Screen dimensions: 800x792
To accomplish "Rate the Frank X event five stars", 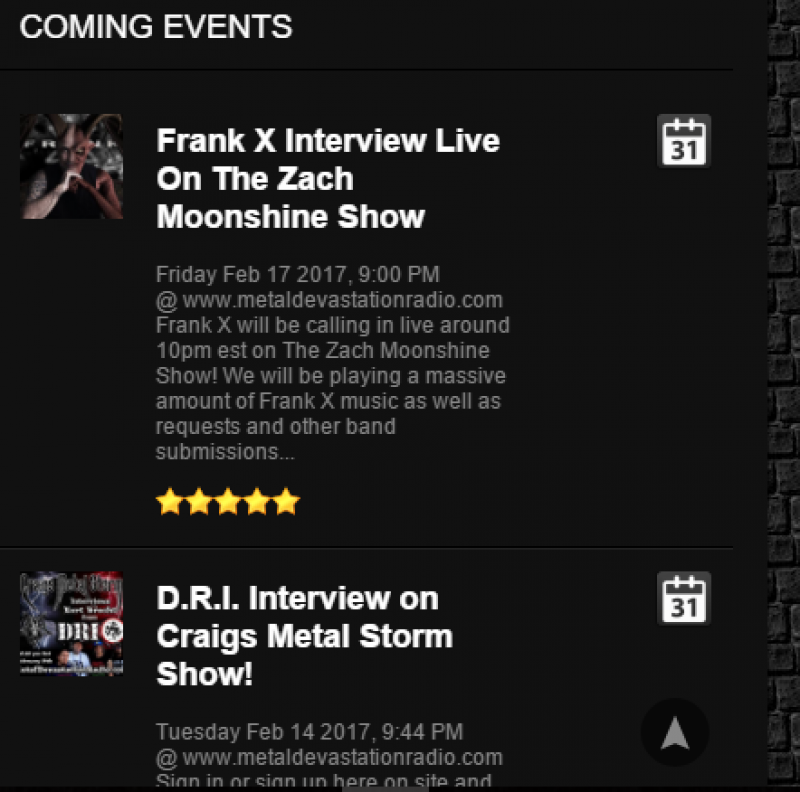I will pos(285,502).
